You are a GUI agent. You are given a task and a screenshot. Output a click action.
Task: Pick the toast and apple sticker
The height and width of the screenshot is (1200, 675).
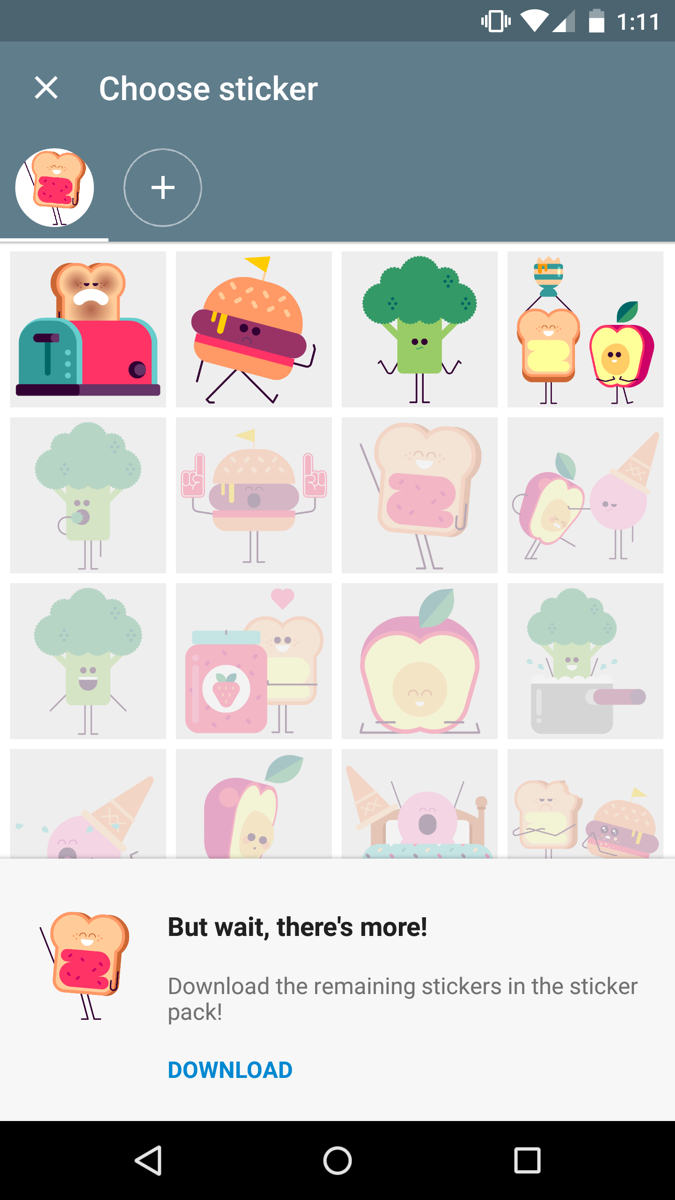[x=585, y=329]
